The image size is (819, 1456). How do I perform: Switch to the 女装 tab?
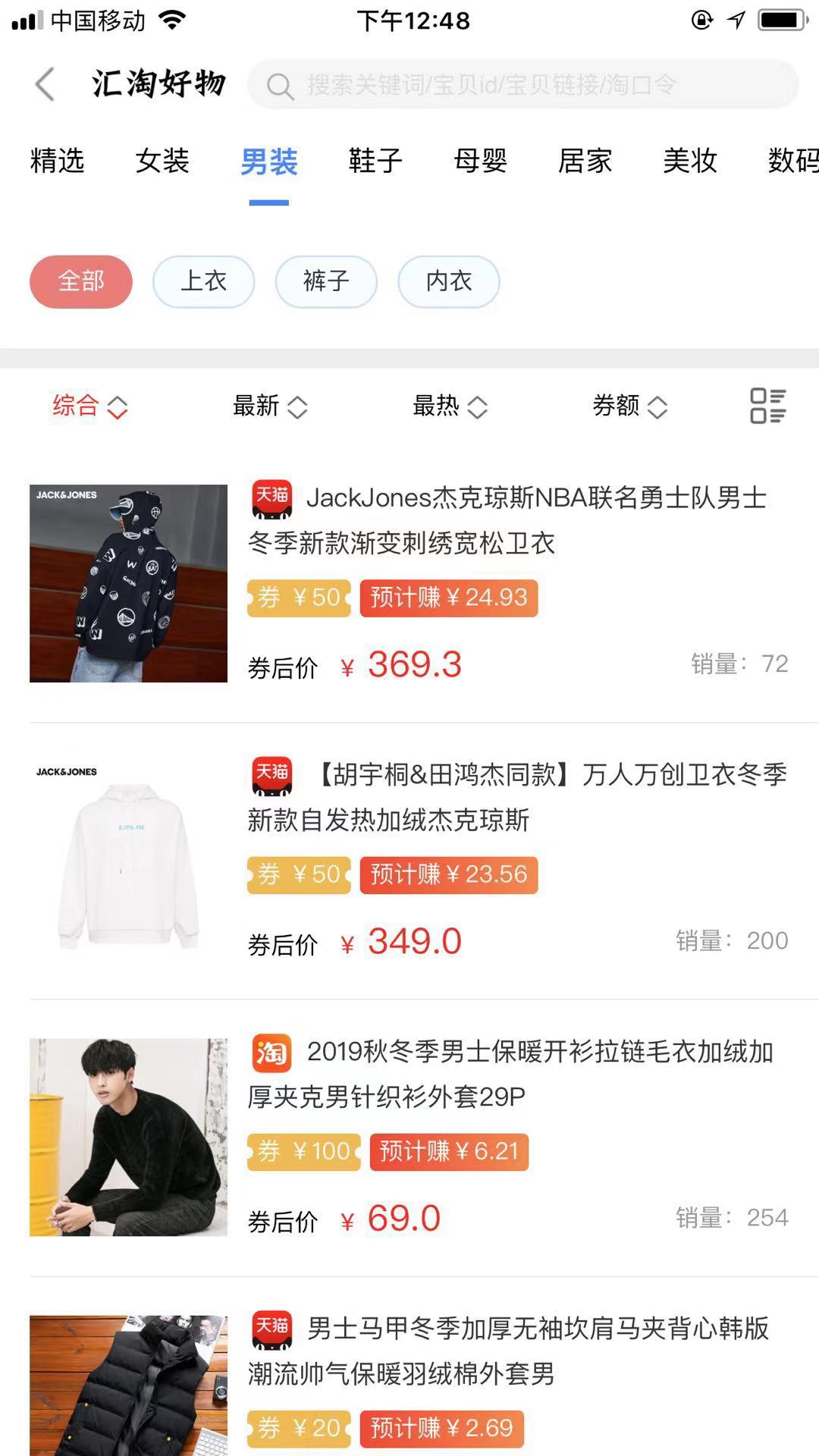162,161
